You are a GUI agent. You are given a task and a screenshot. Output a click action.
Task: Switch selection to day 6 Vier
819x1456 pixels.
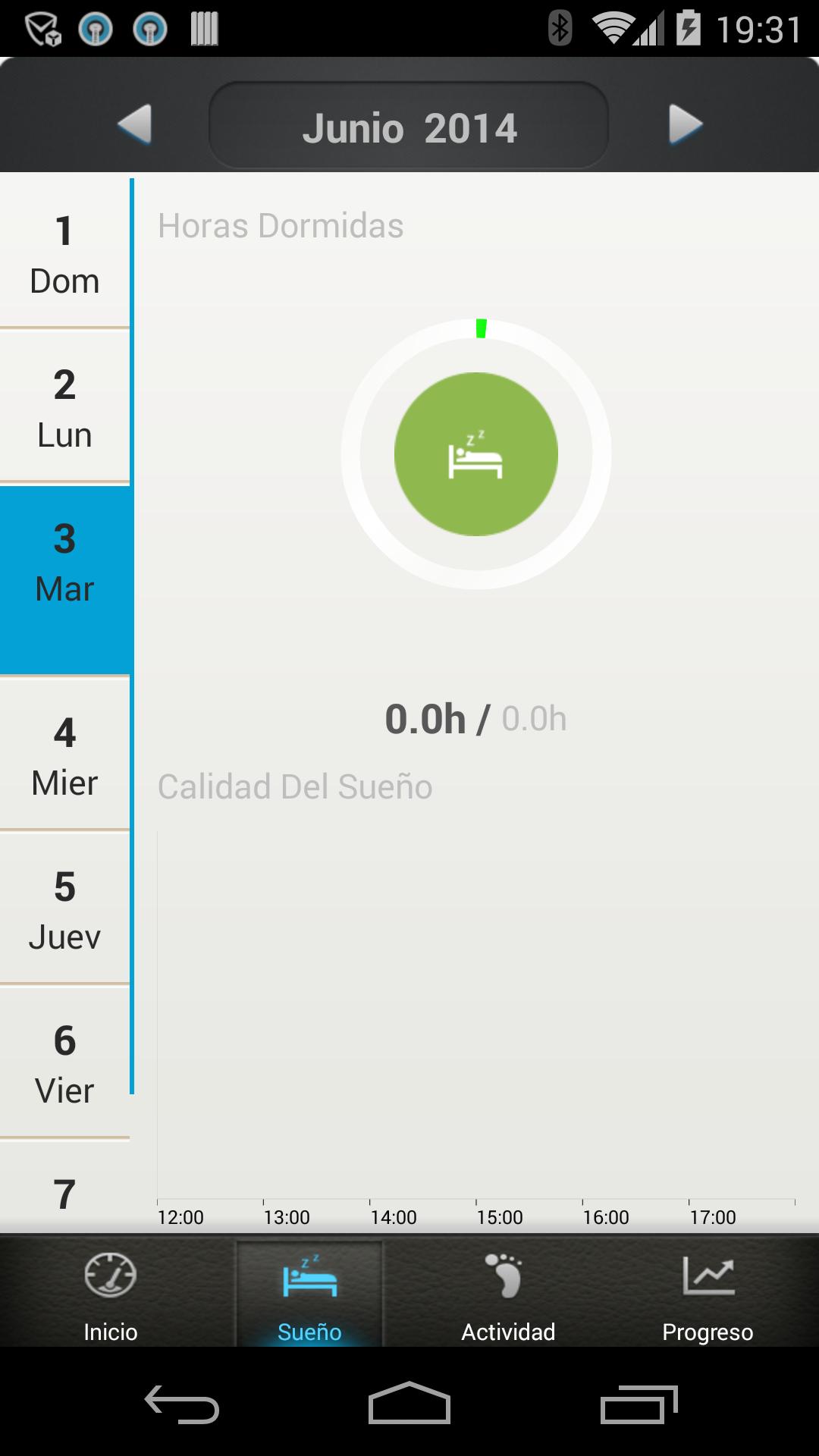[x=64, y=1064]
